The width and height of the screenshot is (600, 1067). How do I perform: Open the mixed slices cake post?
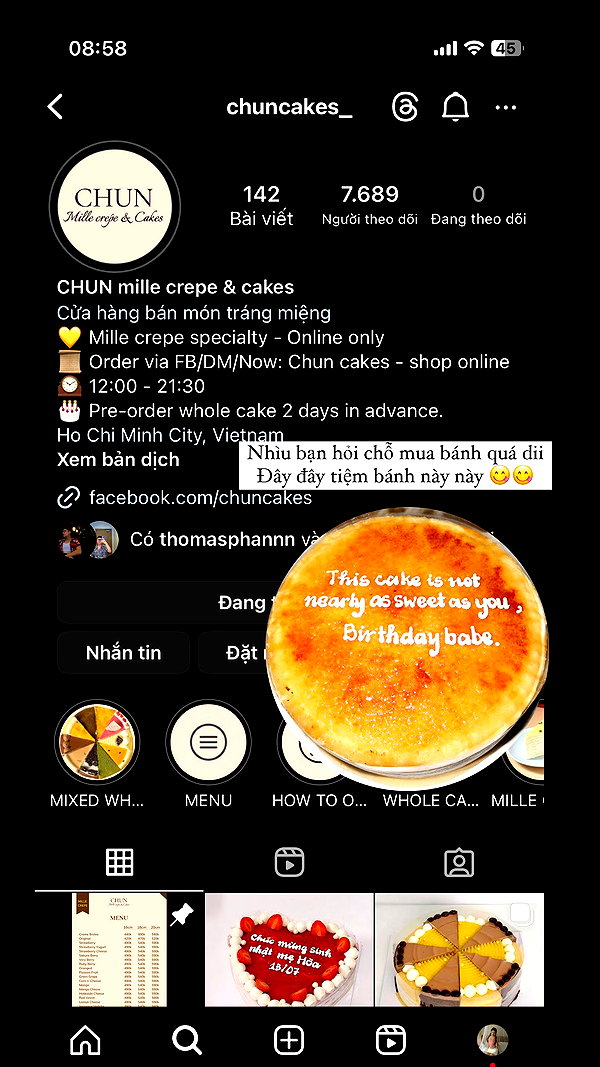pos(459,950)
